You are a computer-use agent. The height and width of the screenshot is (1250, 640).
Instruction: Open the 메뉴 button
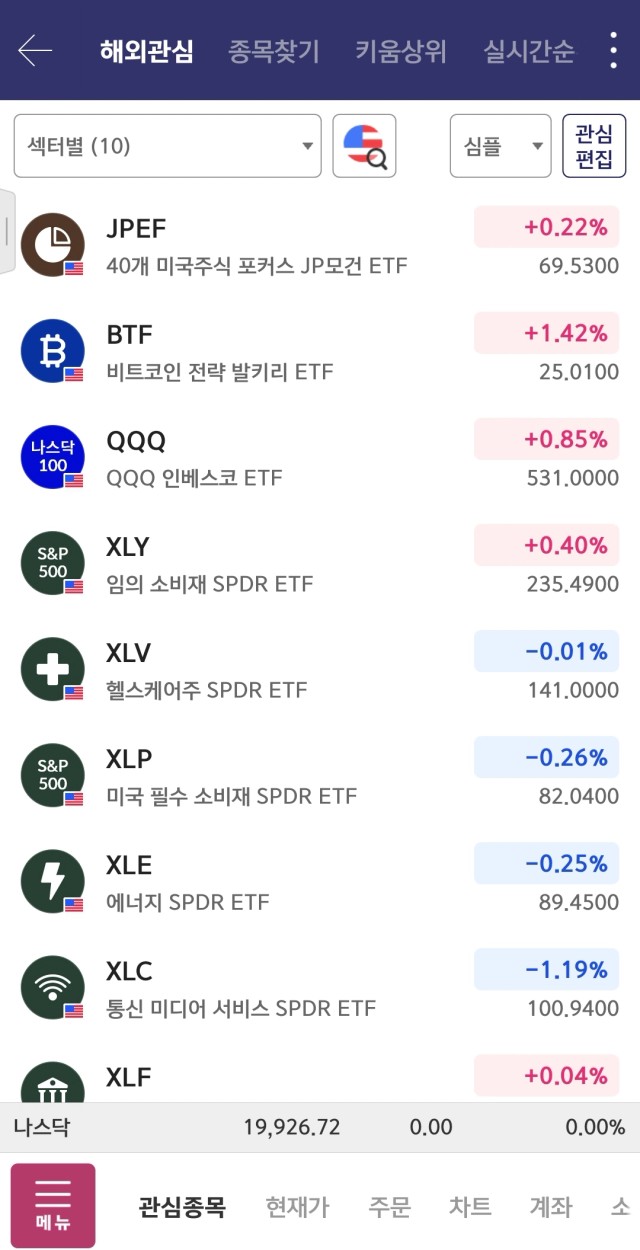pos(53,1205)
